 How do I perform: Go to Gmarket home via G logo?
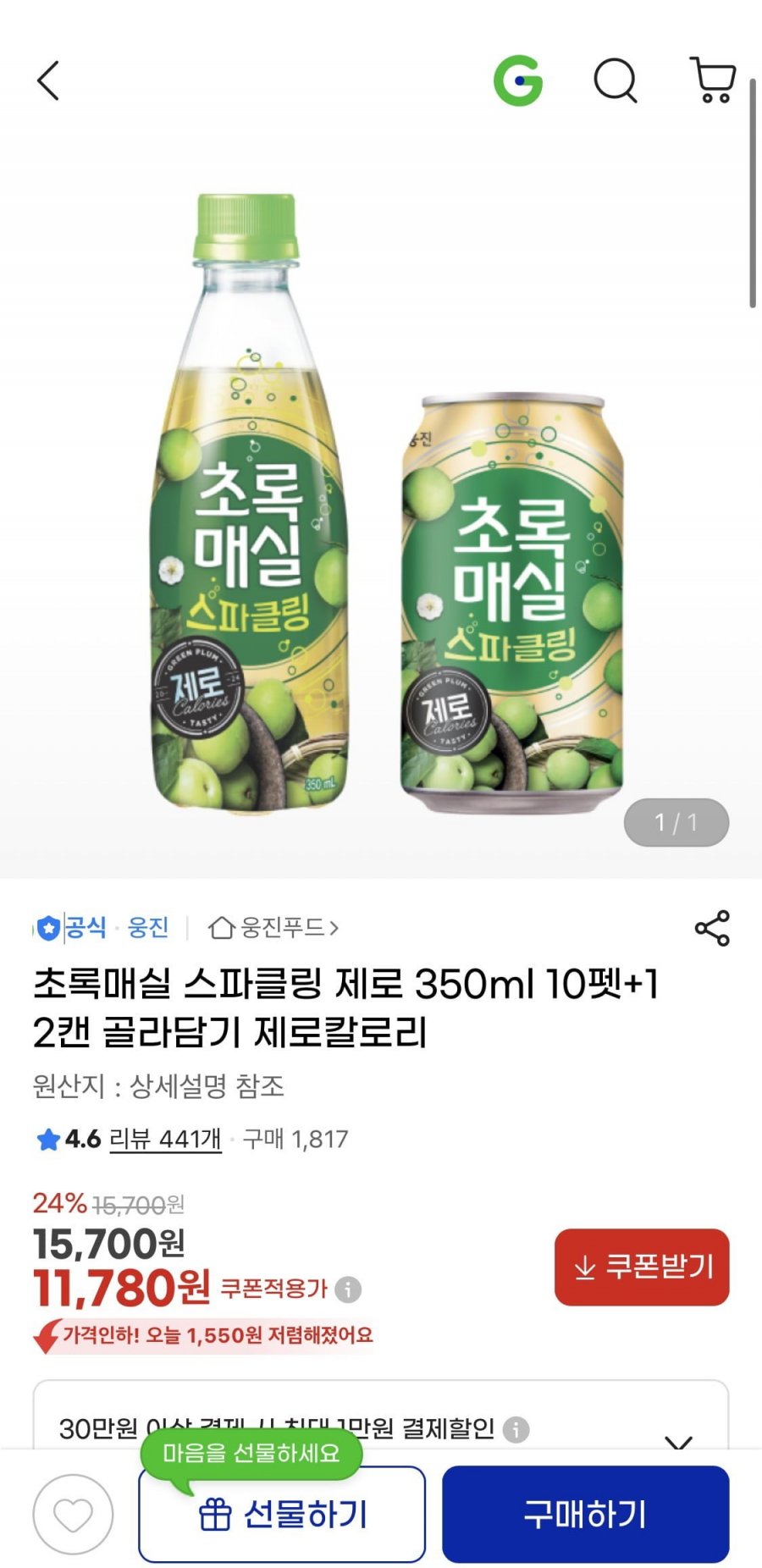(x=517, y=81)
